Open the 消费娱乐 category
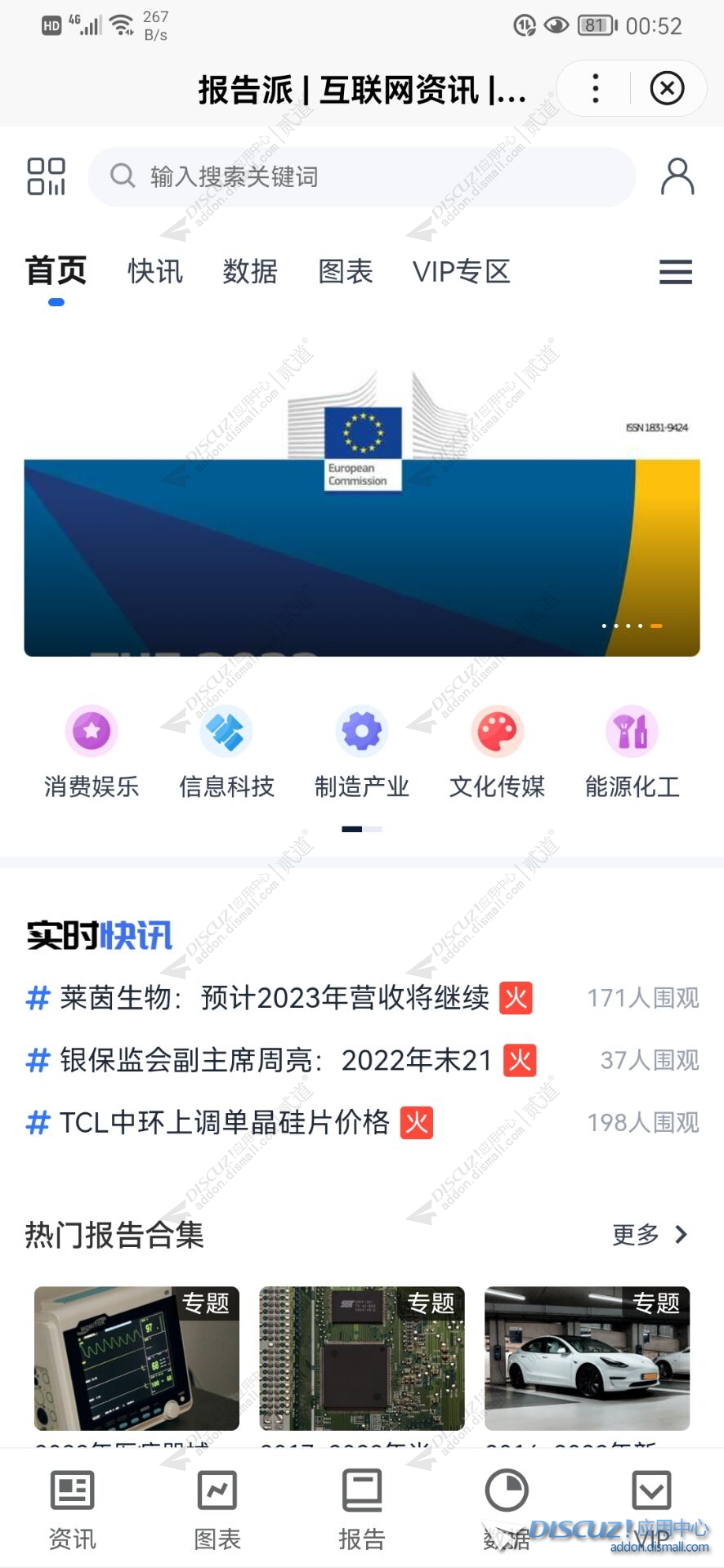Viewport: 724px width, 1568px height. (92, 751)
